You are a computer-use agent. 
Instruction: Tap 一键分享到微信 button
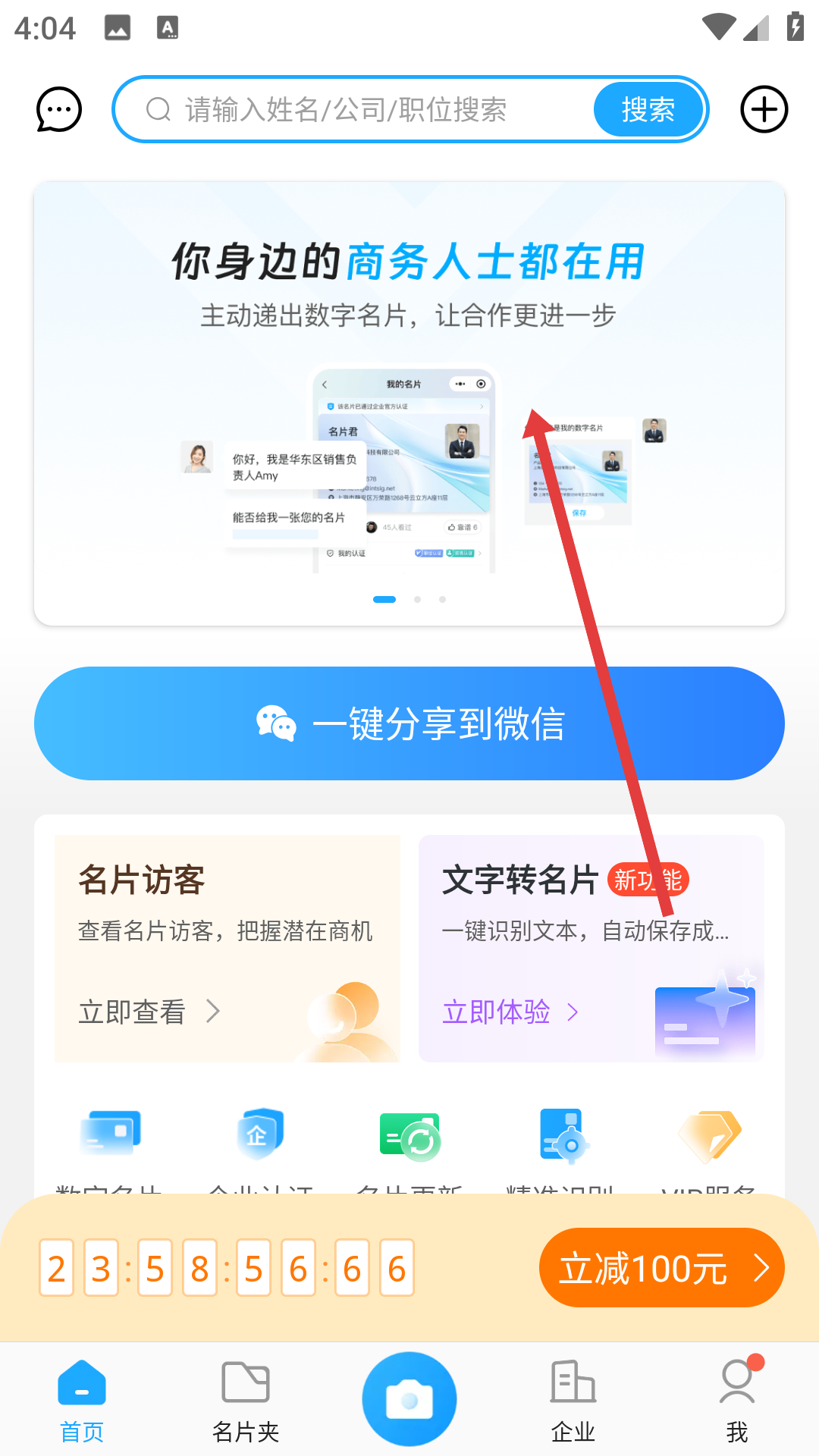tap(409, 723)
